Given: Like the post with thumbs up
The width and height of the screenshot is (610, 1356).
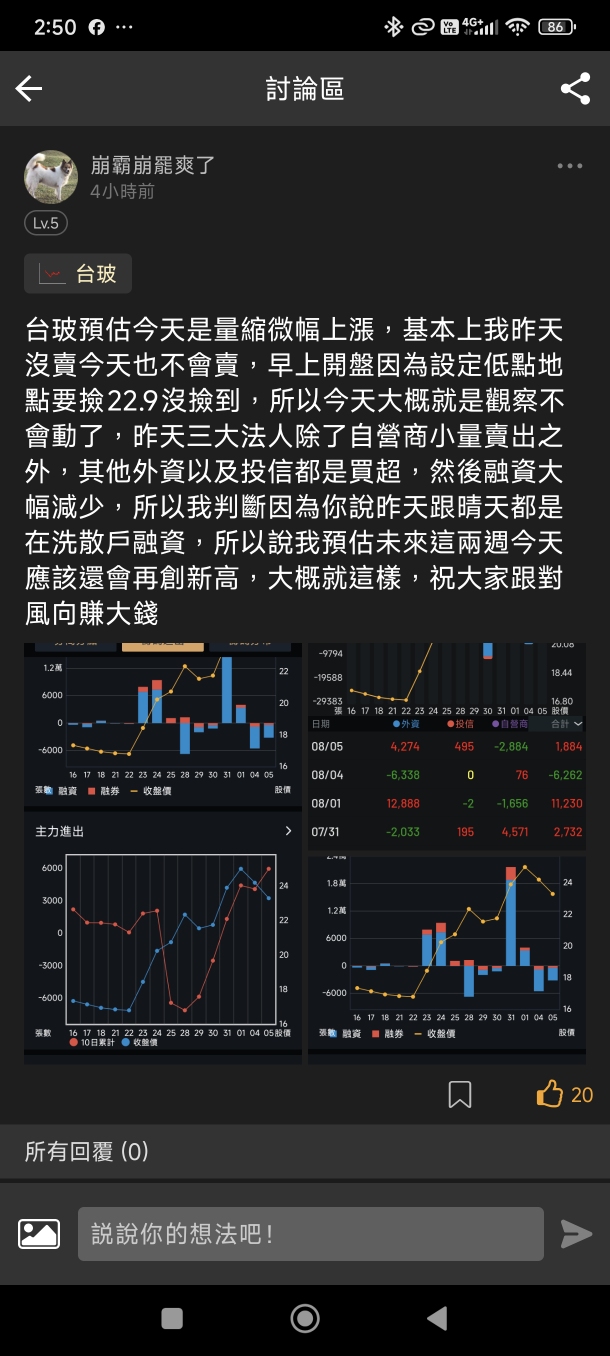Looking at the screenshot, I should pyautogui.click(x=551, y=1094).
